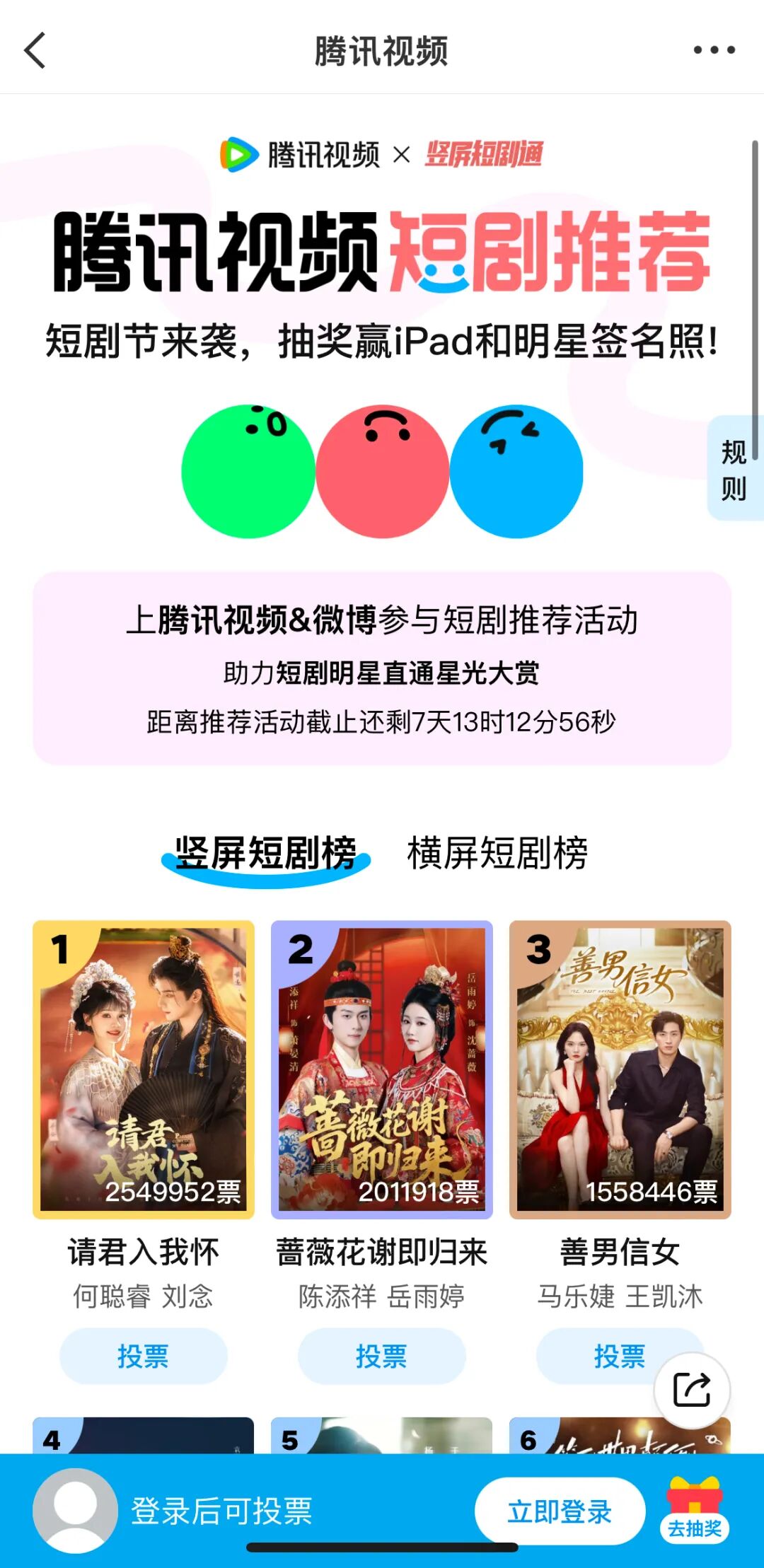The width and height of the screenshot is (764, 1568).
Task: Vote for 蔷薇花谢即归来
Action: (x=382, y=1356)
